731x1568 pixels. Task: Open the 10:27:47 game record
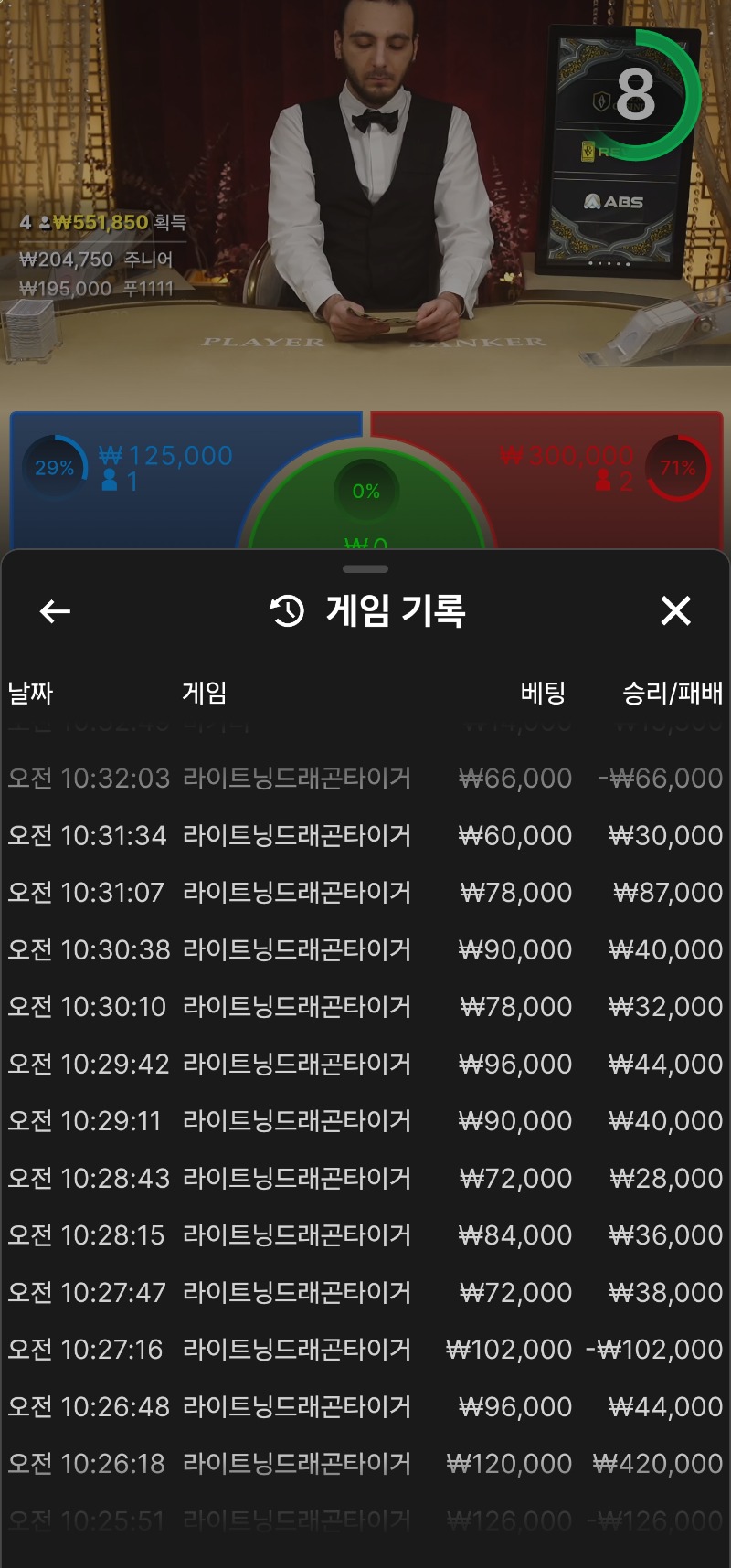(x=365, y=1292)
